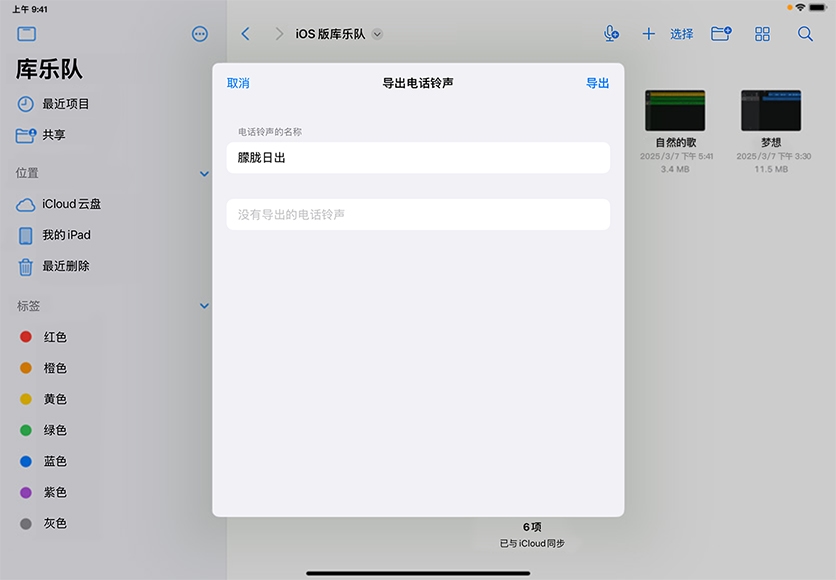
Task: Open the 自然的歌 project
Action: (675, 111)
